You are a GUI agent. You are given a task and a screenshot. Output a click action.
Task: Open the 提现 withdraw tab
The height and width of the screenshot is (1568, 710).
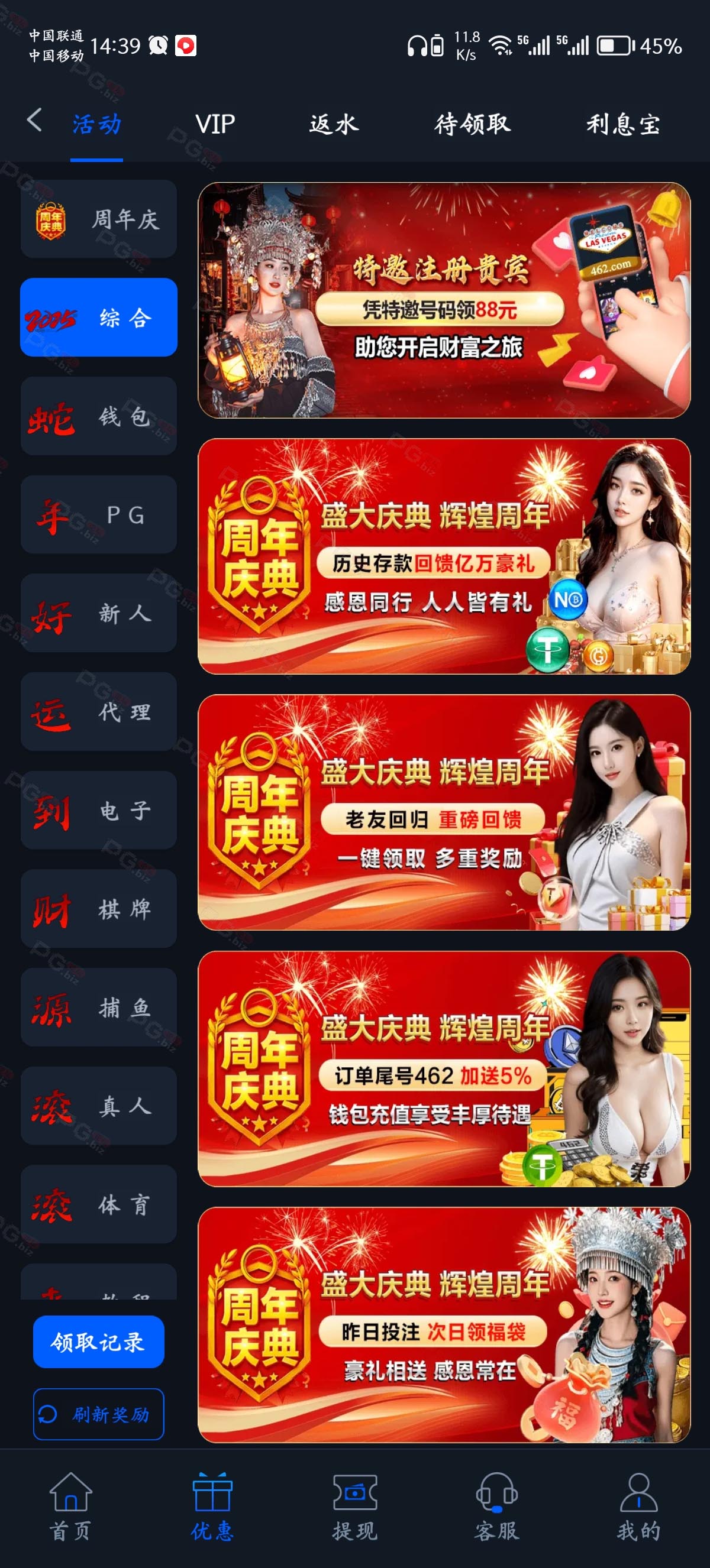354,1506
